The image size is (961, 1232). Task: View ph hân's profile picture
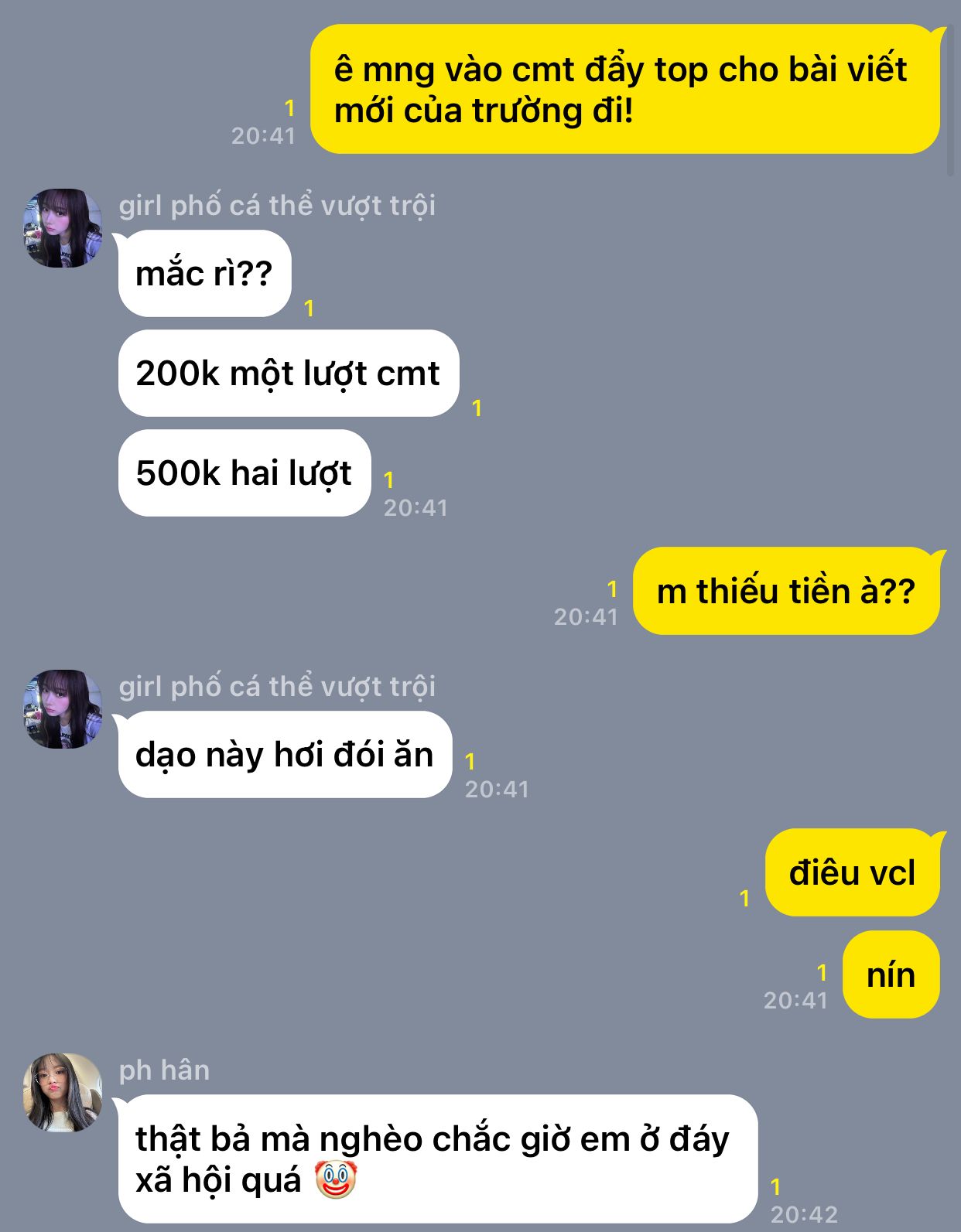pos(63,1092)
